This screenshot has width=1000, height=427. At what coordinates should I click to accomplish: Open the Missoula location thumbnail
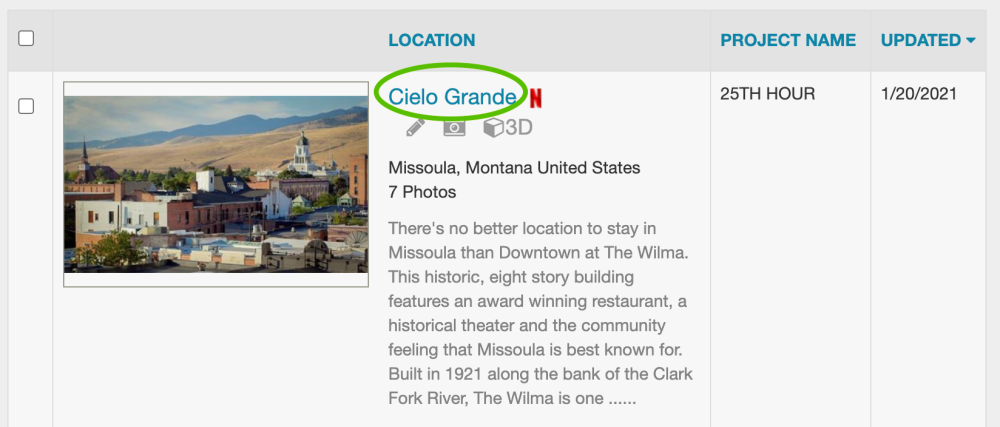coord(216,184)
